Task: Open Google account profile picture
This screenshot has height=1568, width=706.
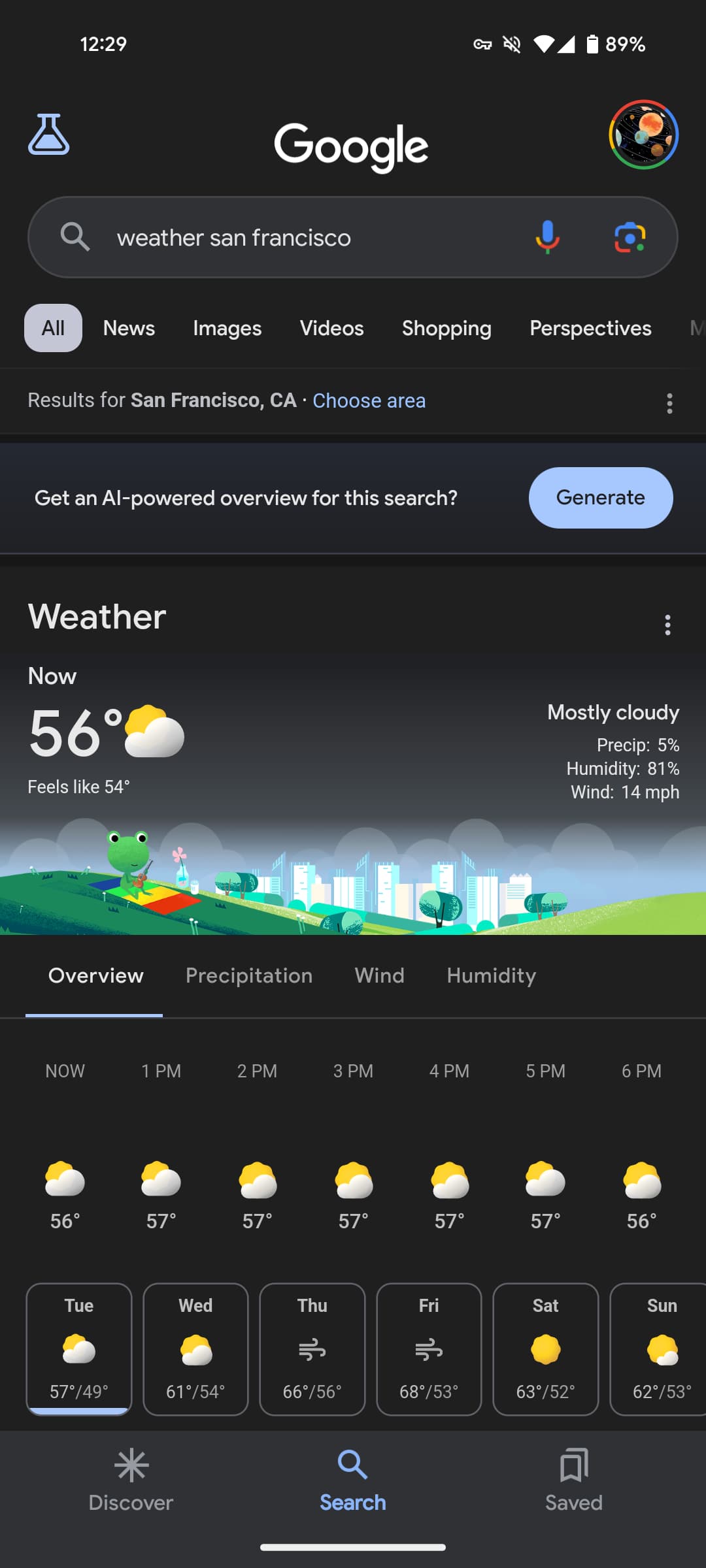Action: tap(643, 135)
